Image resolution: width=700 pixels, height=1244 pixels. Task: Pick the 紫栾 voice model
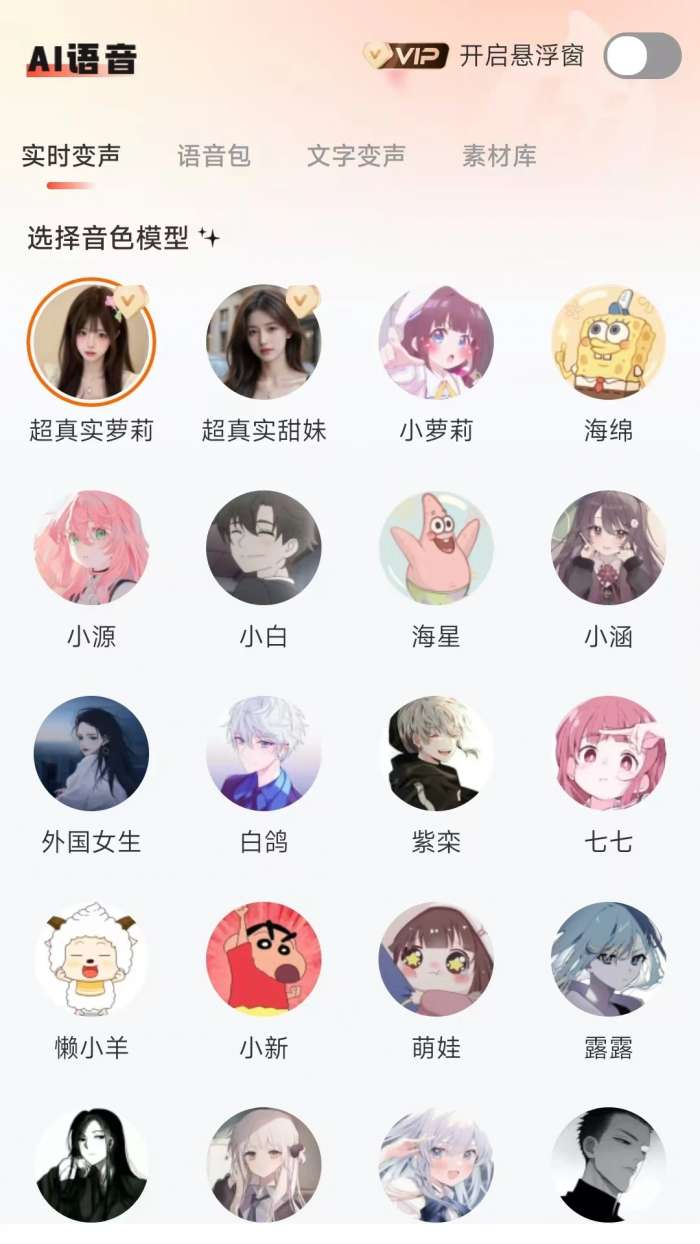[x=436, y=753]
